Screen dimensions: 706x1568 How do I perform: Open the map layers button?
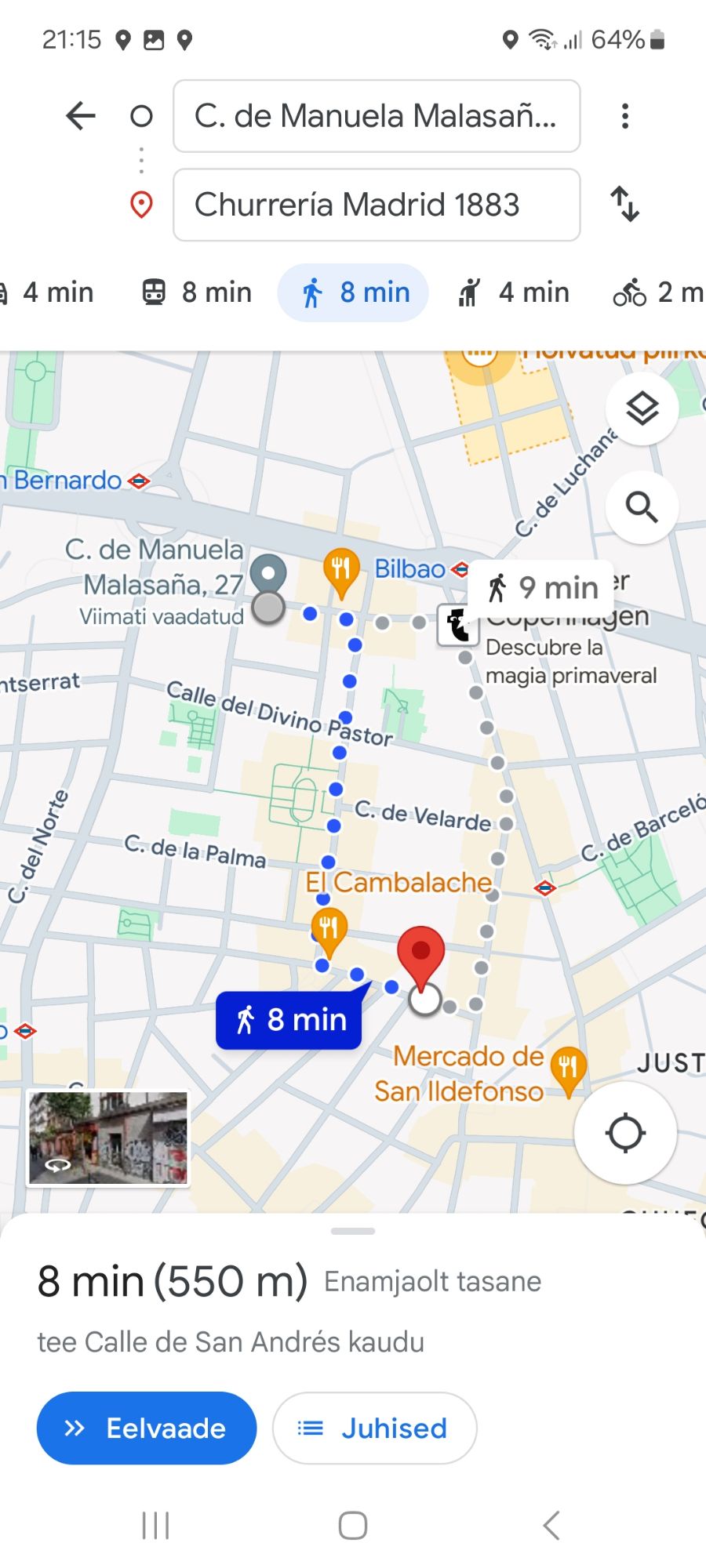click(x=642, y=408)
